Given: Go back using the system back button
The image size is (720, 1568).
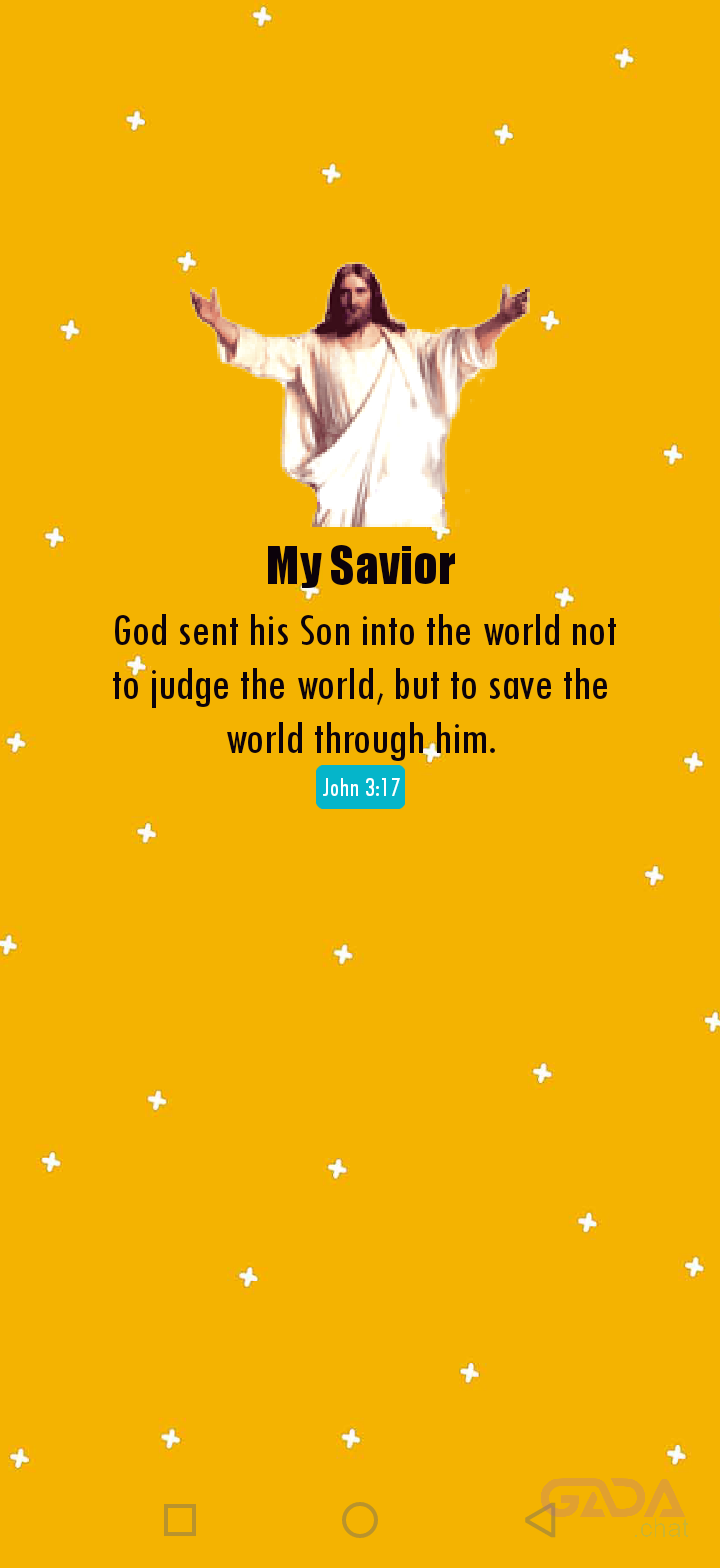Looking at the screenshot, I should click(x=540, y=1520).
